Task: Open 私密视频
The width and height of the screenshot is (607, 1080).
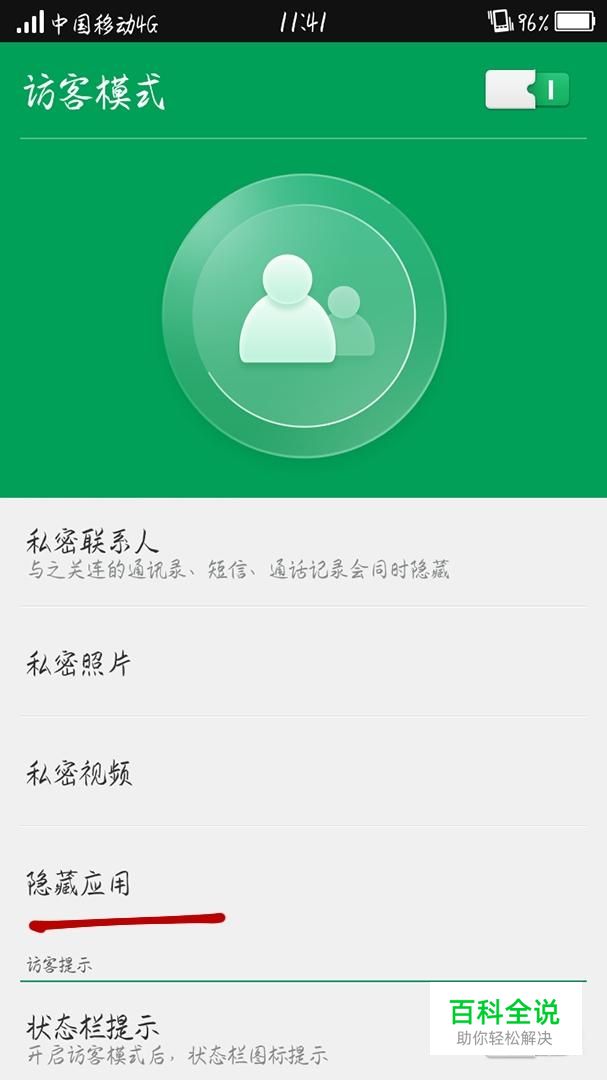Action: pyautogui.click(x=303, y=771)
